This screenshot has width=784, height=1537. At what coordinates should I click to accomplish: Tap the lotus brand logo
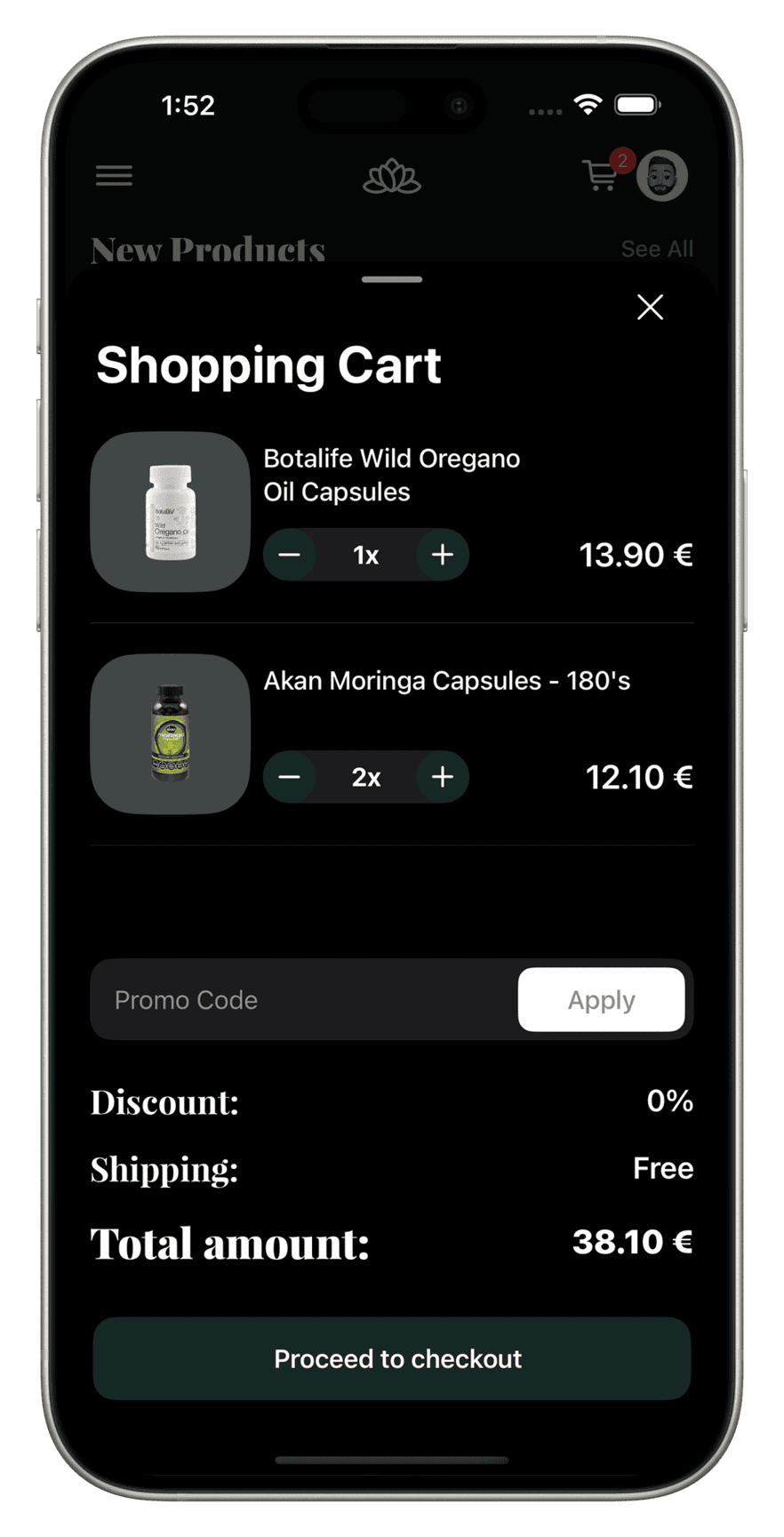pos(392,175)
